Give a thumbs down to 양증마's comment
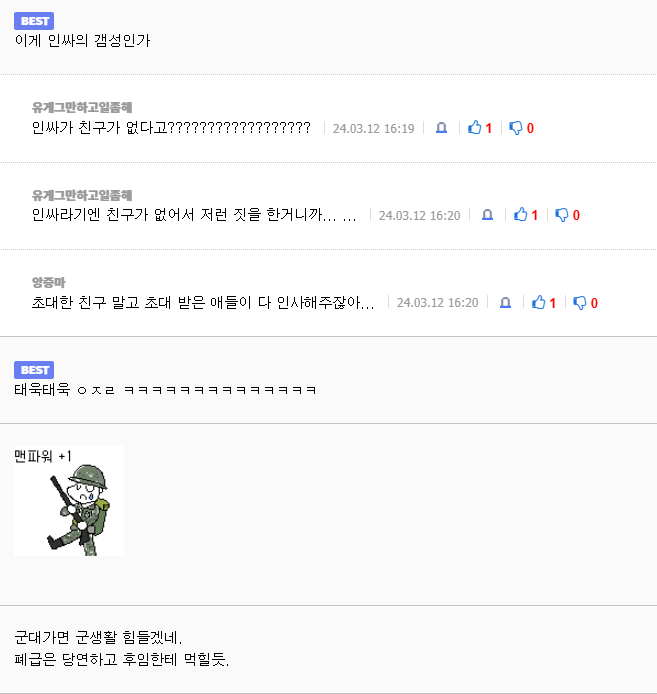This screenshot has width=657, height=694. [x=580, y=302]
